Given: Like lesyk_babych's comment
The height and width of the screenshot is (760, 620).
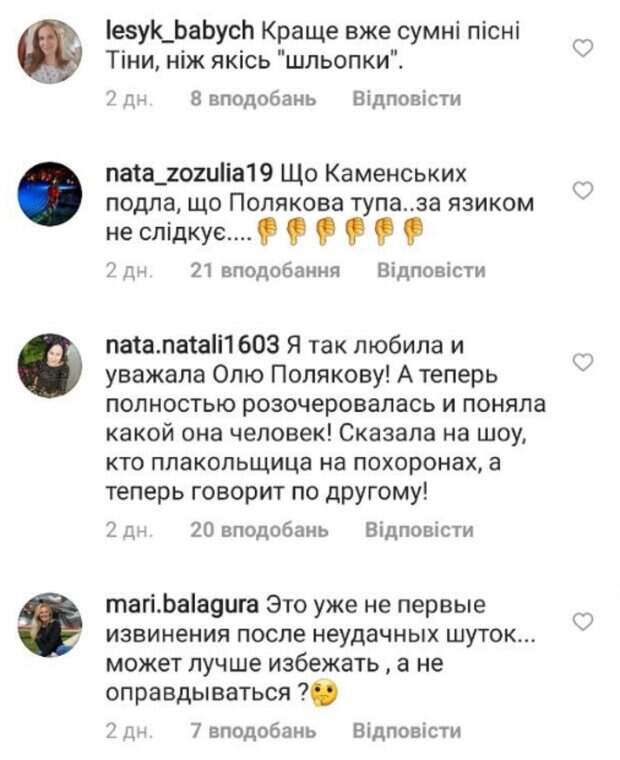Looking at the screenshot, I should point(584,47).
